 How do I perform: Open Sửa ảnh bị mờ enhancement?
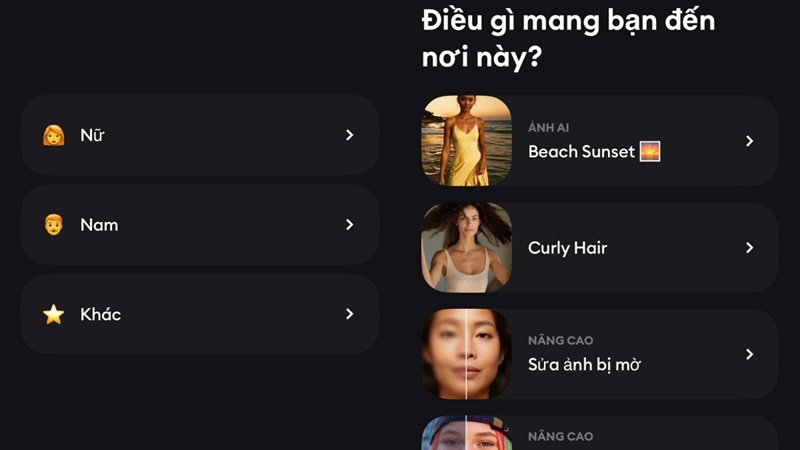(x=599, y=354)
